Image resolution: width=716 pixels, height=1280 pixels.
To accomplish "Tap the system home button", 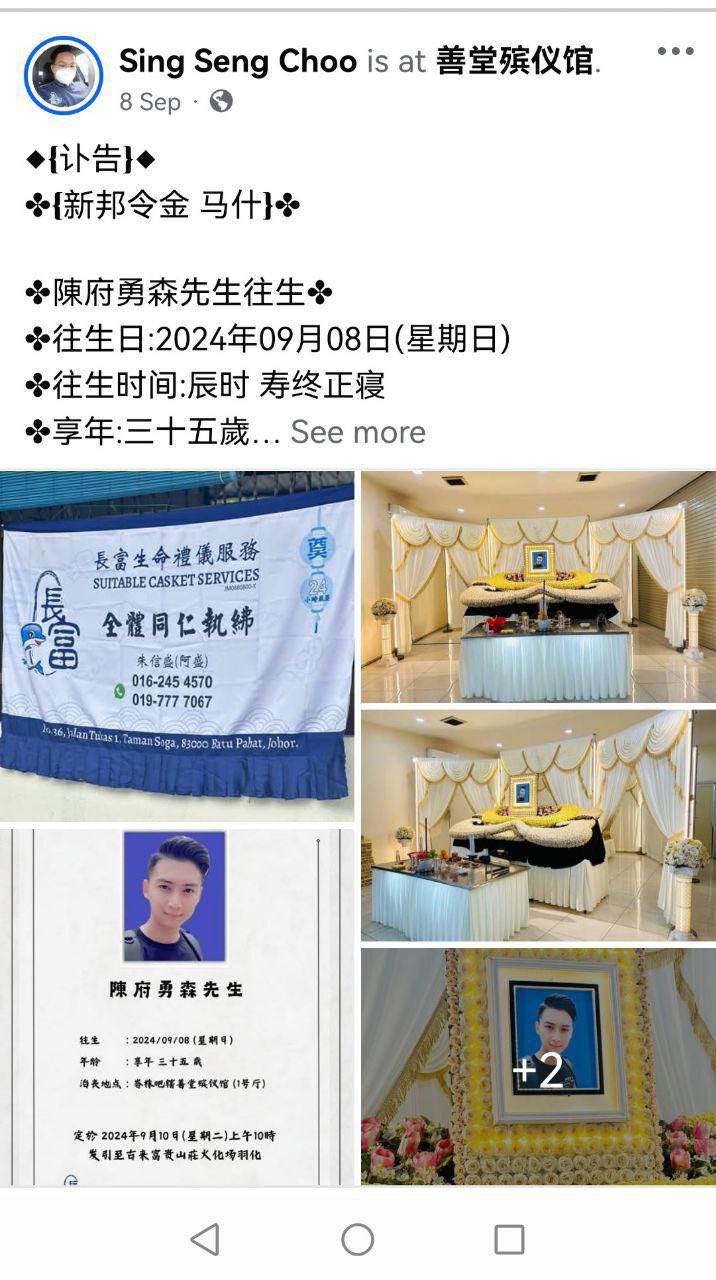I will tap(358, 1240).
